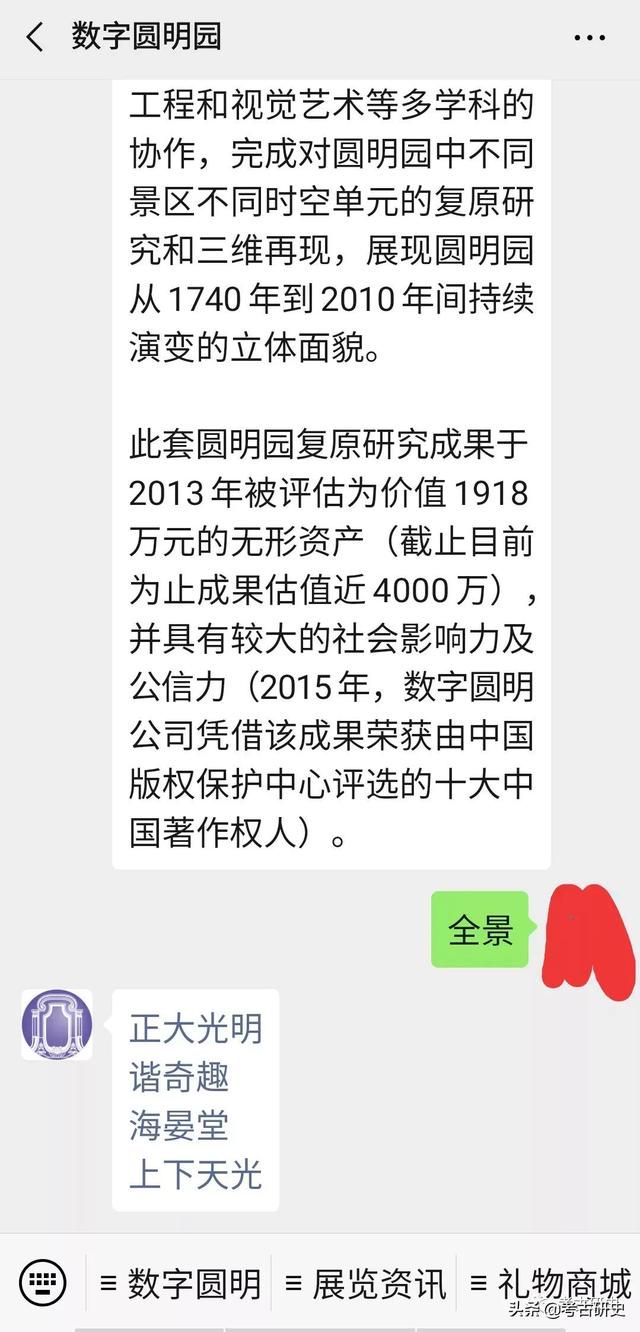
Task: Expand the 展览资讯 menu
Action: tap(365, 1284)
